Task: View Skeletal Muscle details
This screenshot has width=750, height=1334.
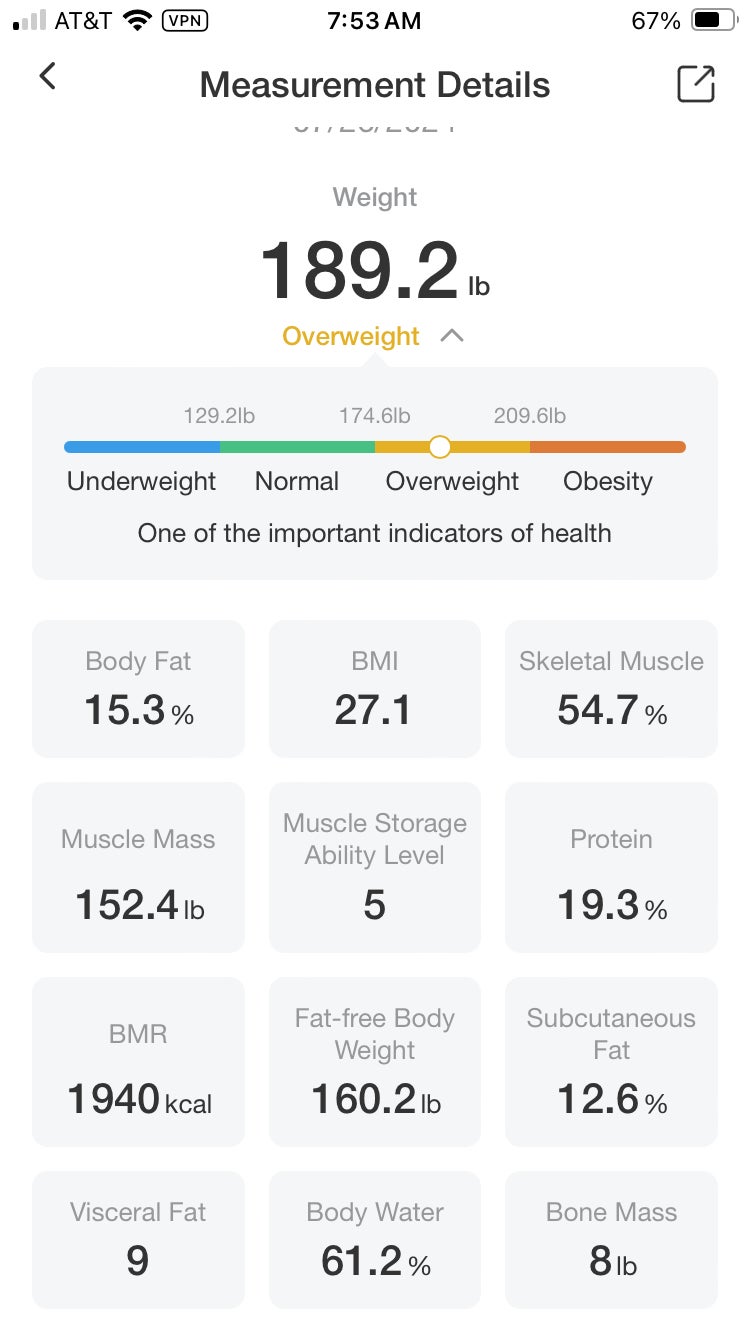Action: [x=611, y=689]
